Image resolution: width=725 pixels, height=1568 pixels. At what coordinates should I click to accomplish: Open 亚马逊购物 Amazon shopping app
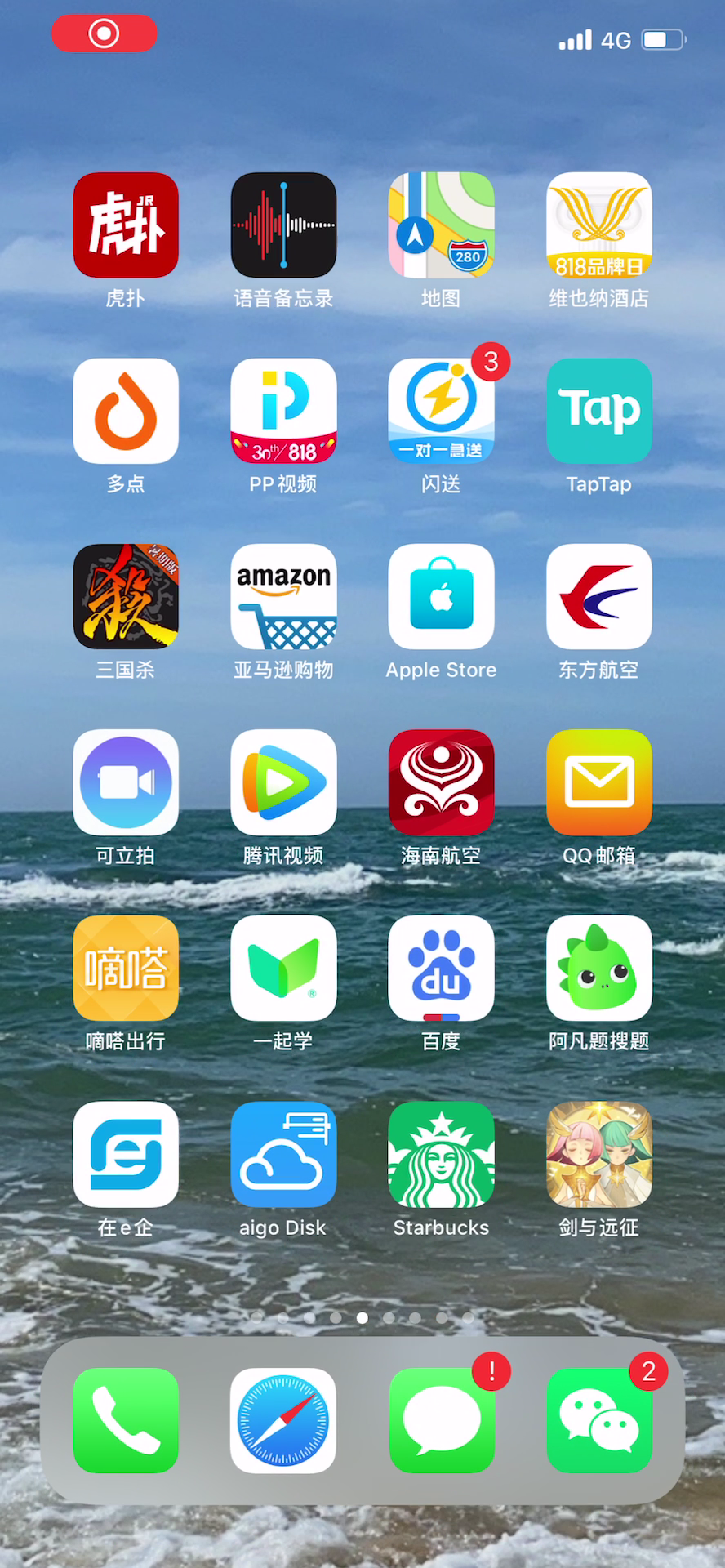tap(283, 597)
